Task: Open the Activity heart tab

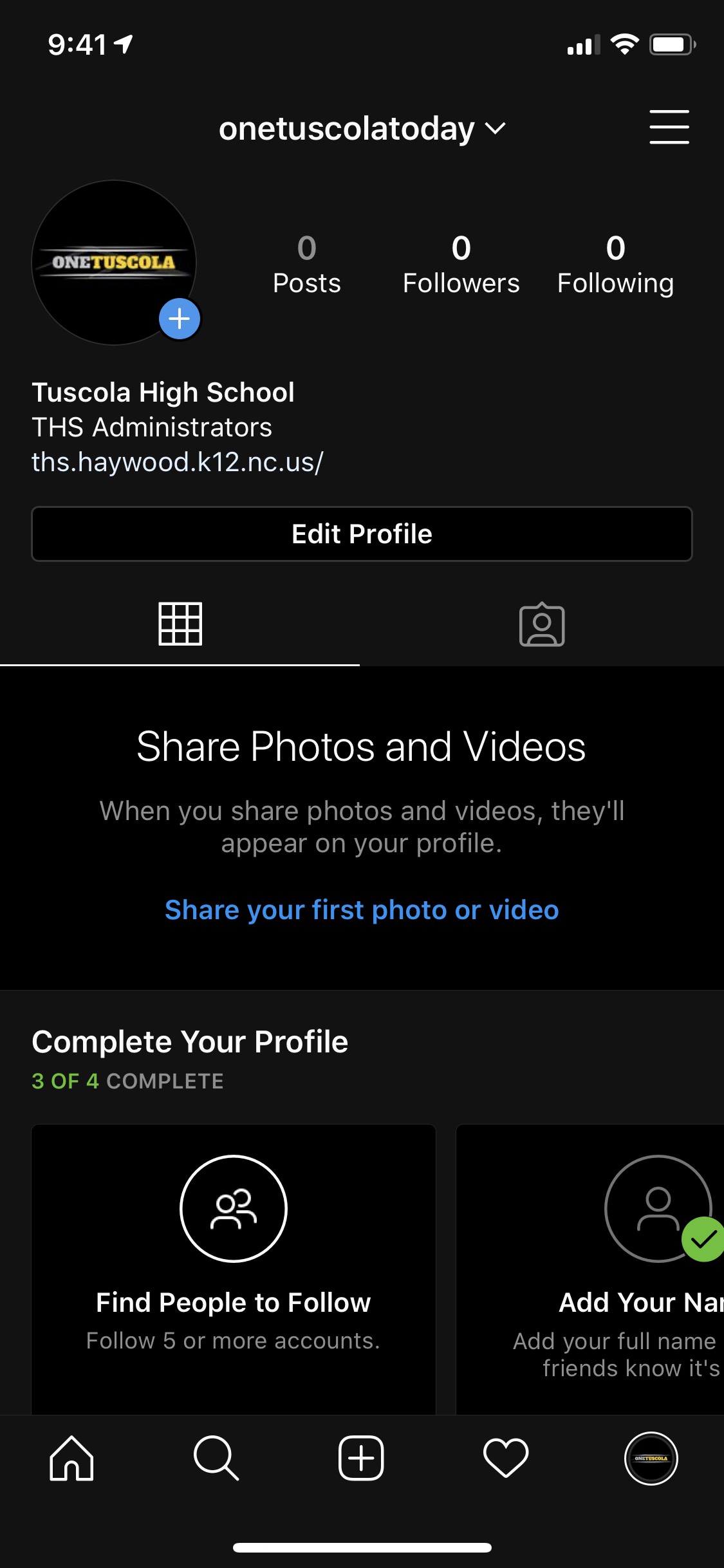Action: (506, 1459)
